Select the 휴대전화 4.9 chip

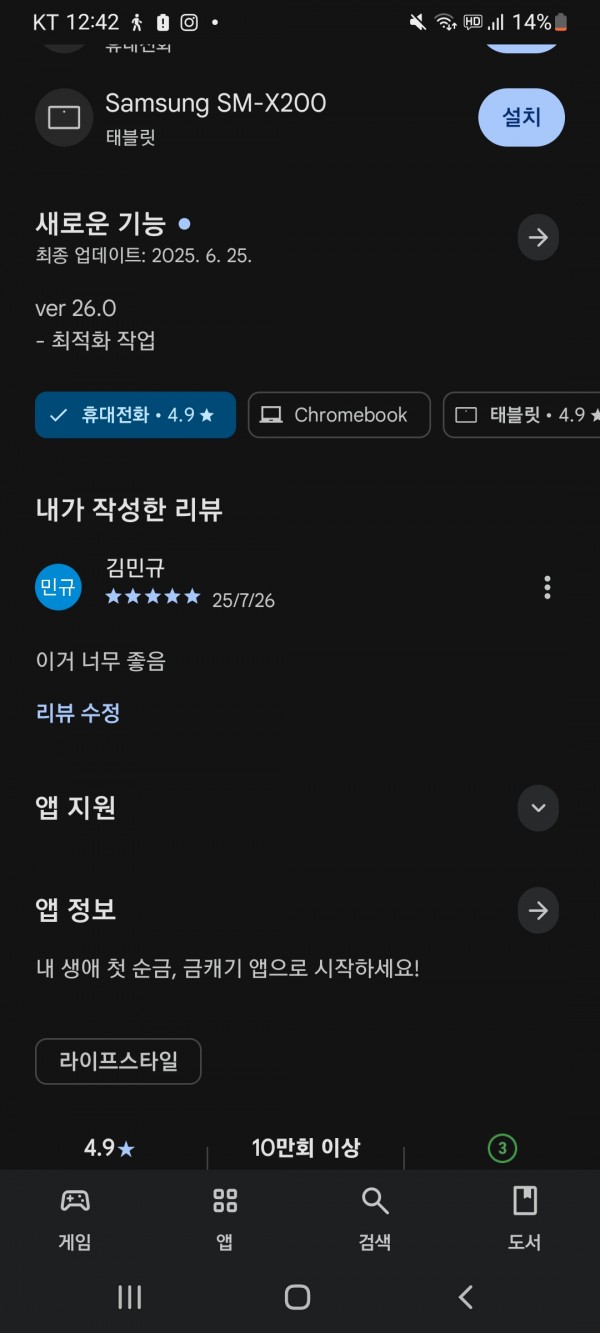point(135,415)
